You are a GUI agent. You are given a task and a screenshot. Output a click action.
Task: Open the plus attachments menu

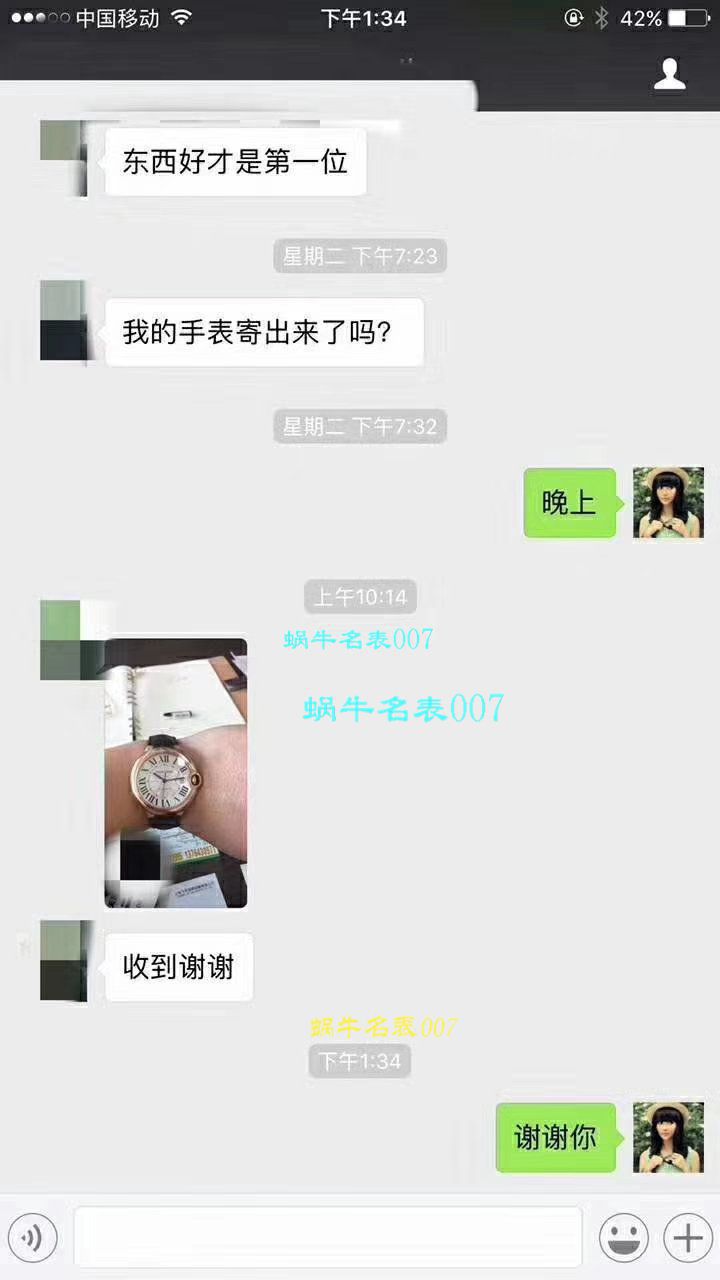coord(688,1239)
